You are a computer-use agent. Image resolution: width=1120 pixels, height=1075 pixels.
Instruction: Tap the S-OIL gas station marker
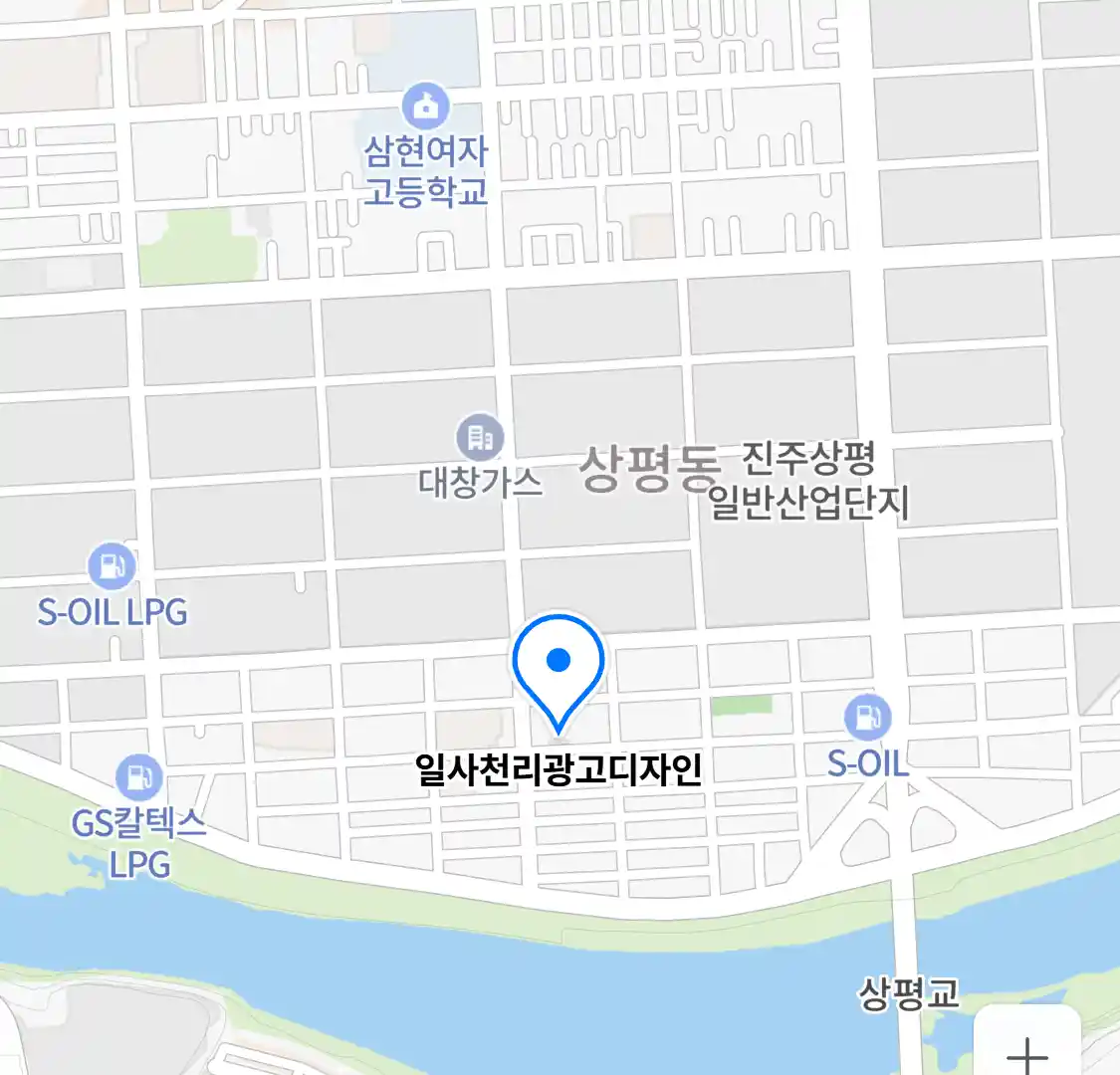pyautogui.click(x=867, y=716)
